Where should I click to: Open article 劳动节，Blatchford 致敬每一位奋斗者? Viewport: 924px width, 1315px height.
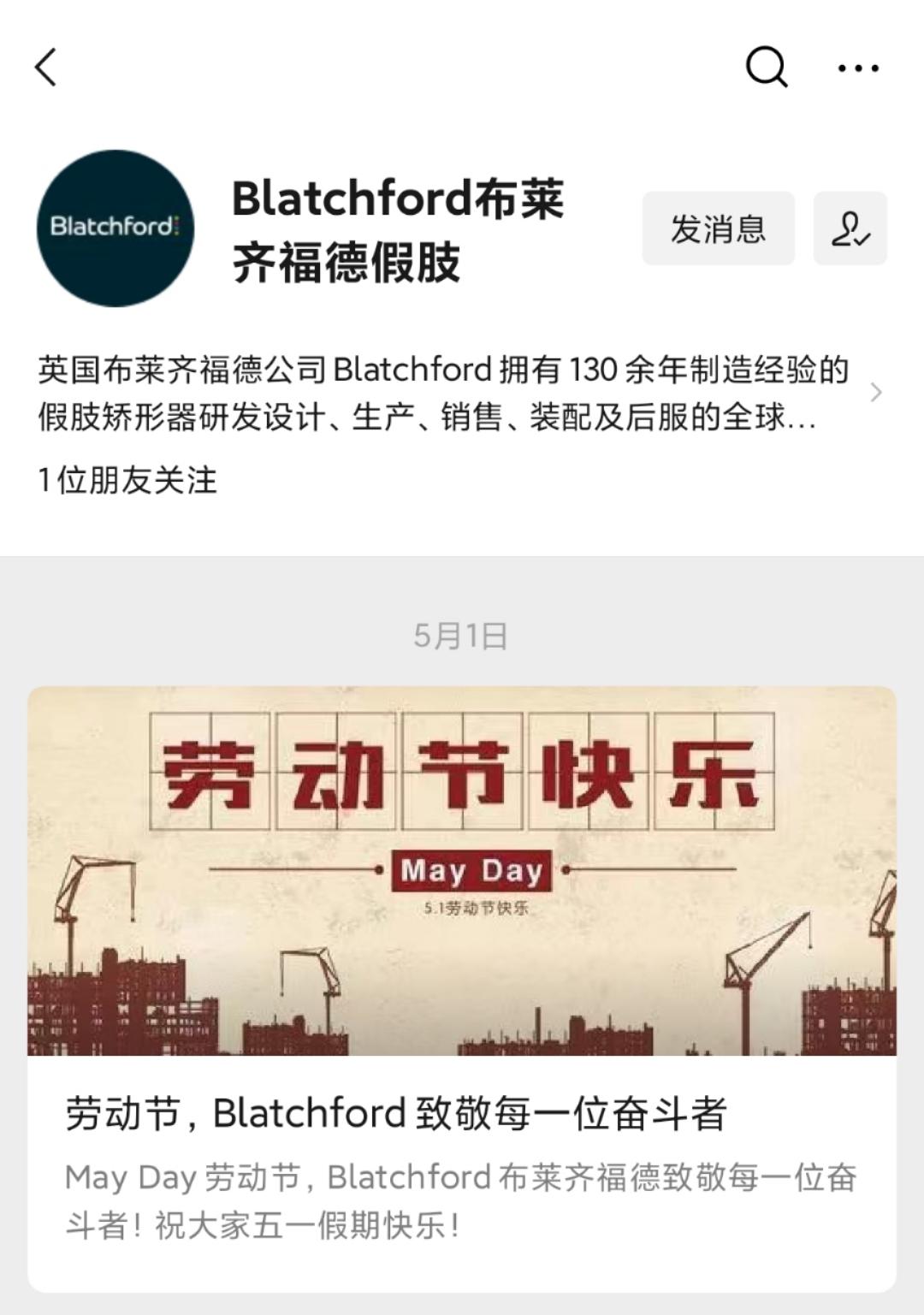(394, 1112)
